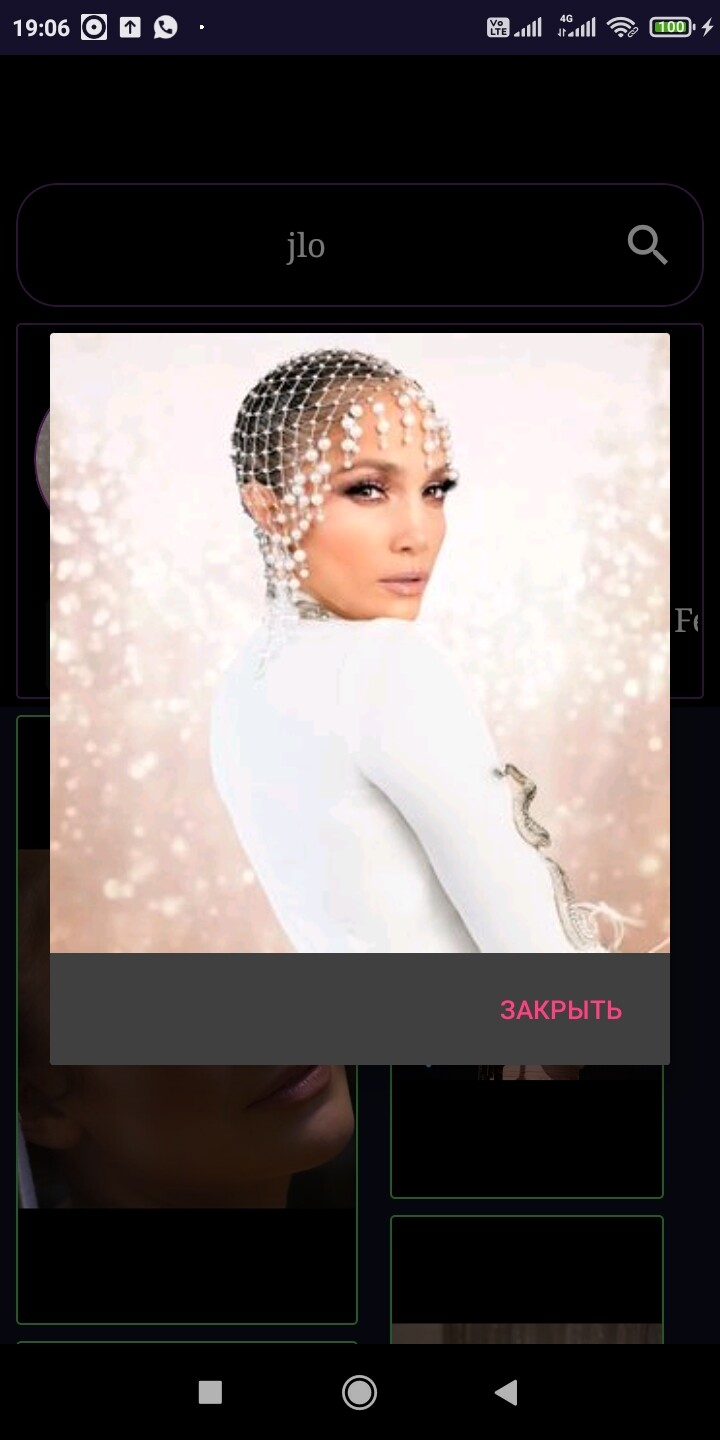720x1440 pixels.
Task: Go back using the system back button
Action: coord(507,1392)
